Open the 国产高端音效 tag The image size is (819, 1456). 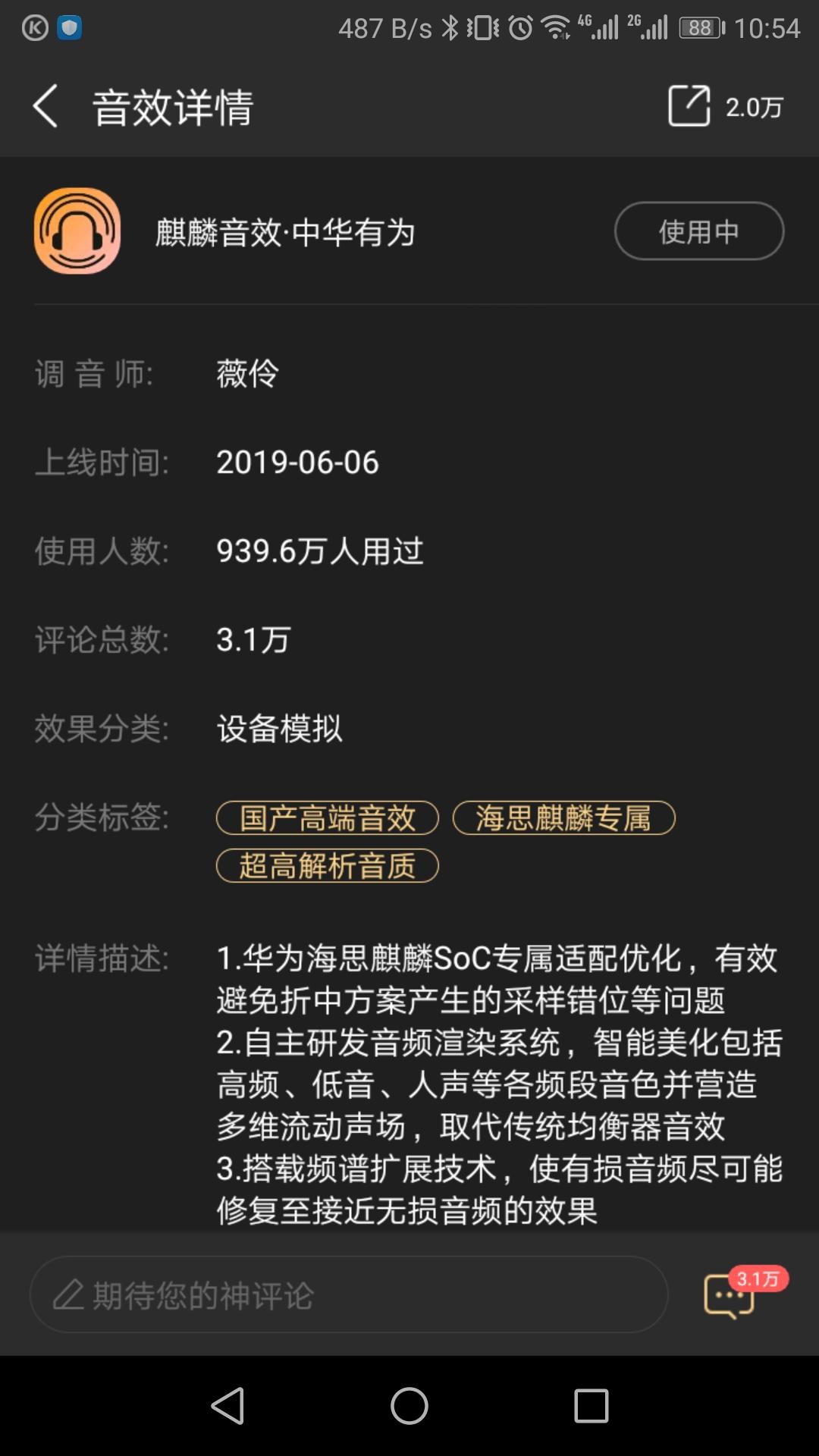pos(328,818)
